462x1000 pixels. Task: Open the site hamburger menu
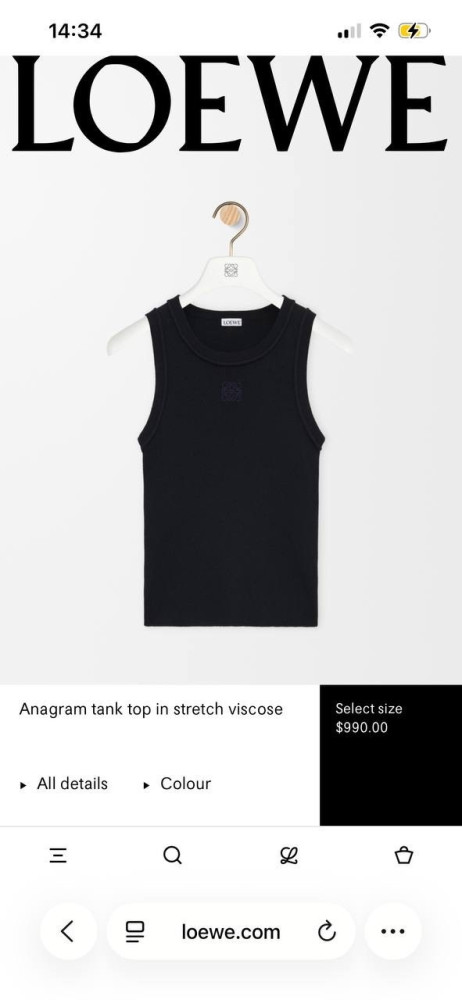point(58,856)
